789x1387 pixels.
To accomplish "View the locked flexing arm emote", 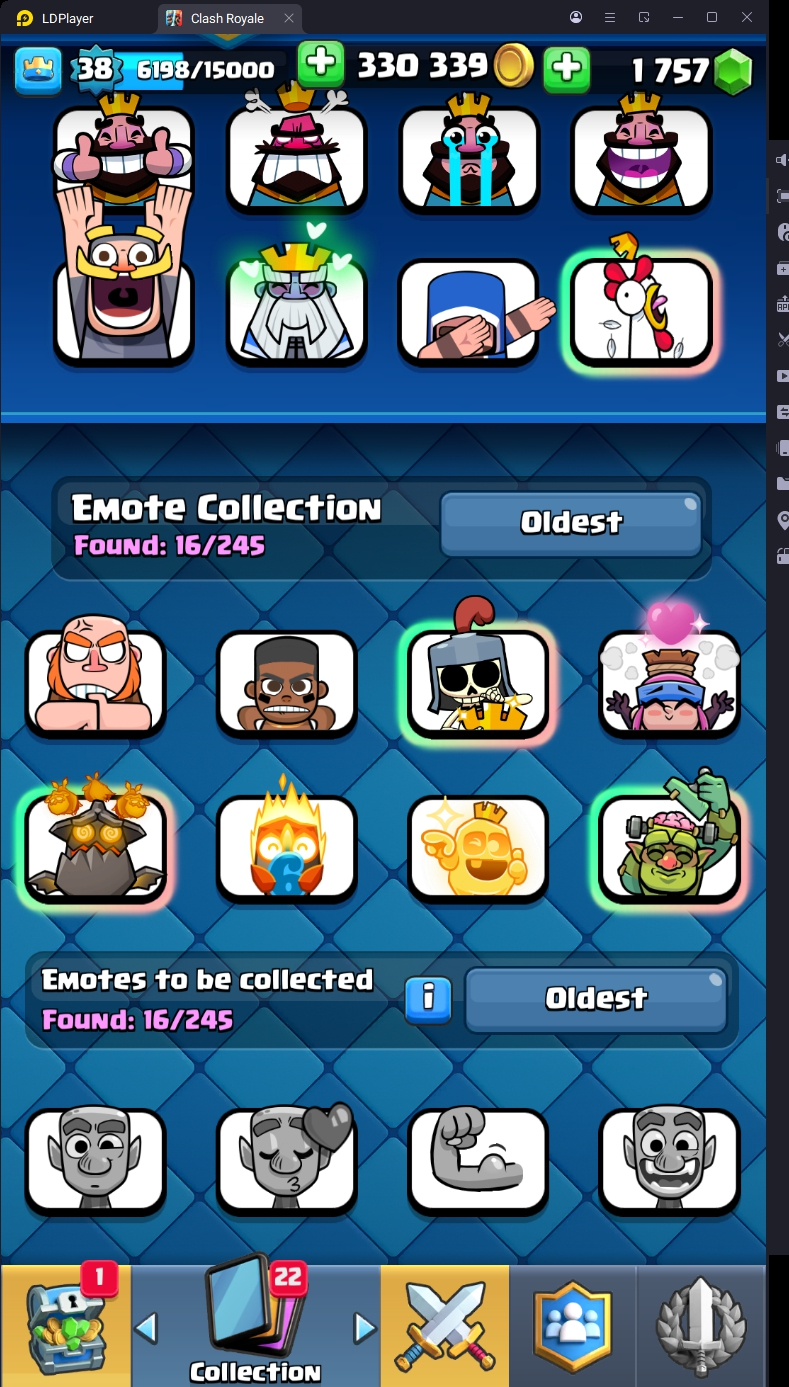I will (x=478, y=1160).
